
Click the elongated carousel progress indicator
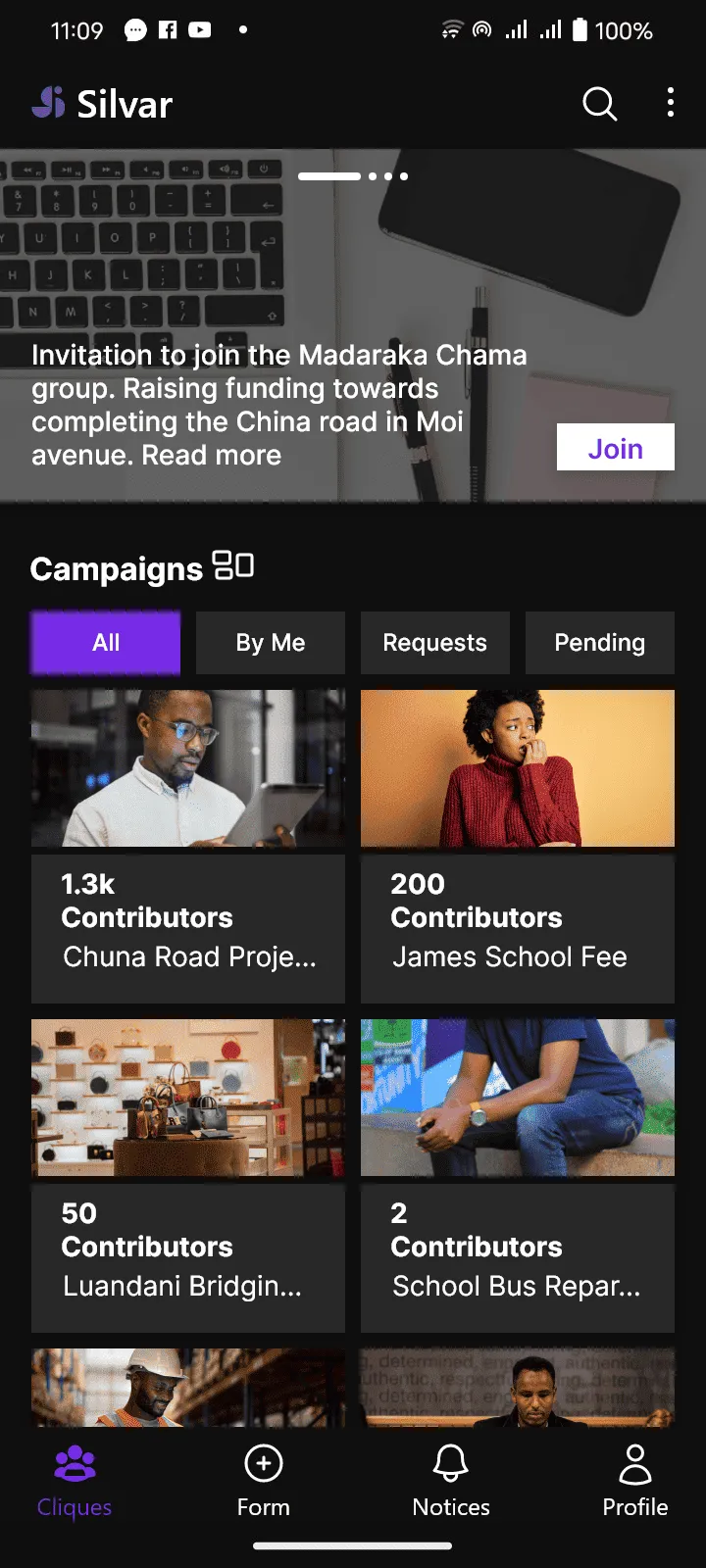(x=330, y=176)
